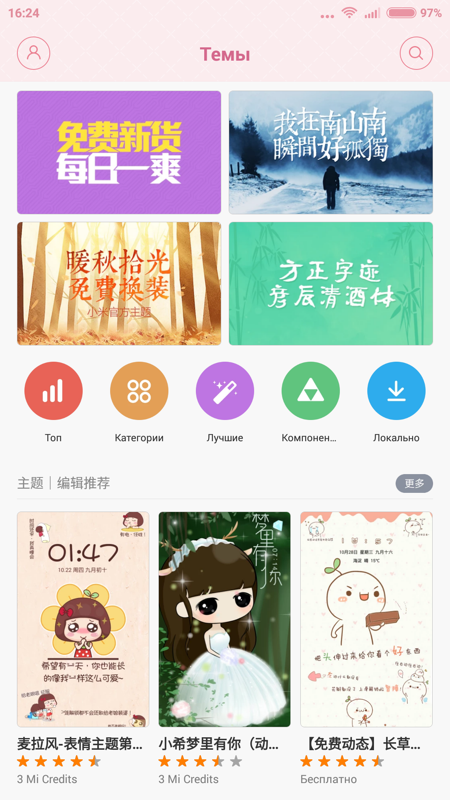
Task: Open the snowy mountain font banner
Action: (331, 153)
